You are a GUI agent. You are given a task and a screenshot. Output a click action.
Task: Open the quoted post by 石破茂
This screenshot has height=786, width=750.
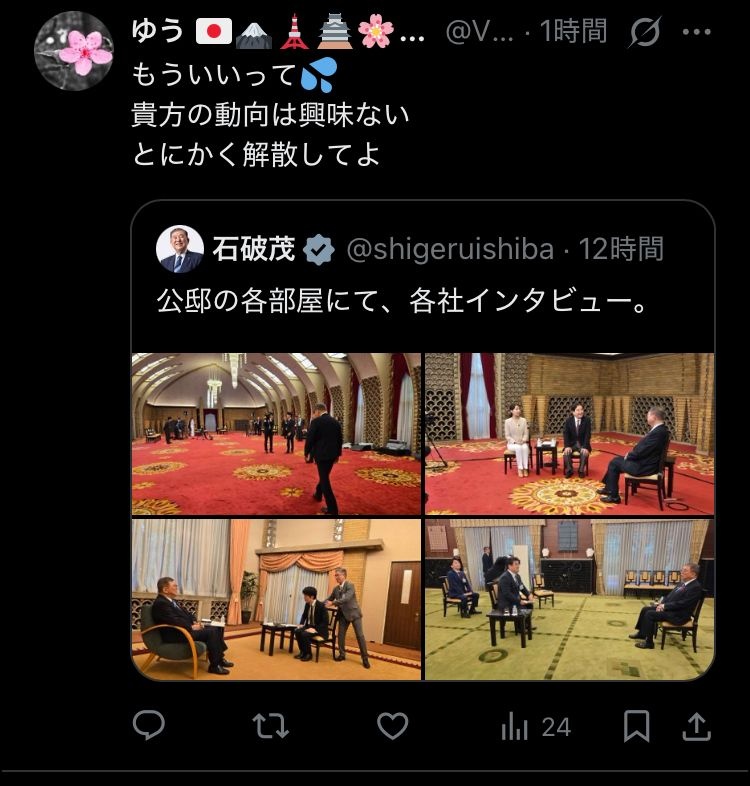(x=420, y=300)
